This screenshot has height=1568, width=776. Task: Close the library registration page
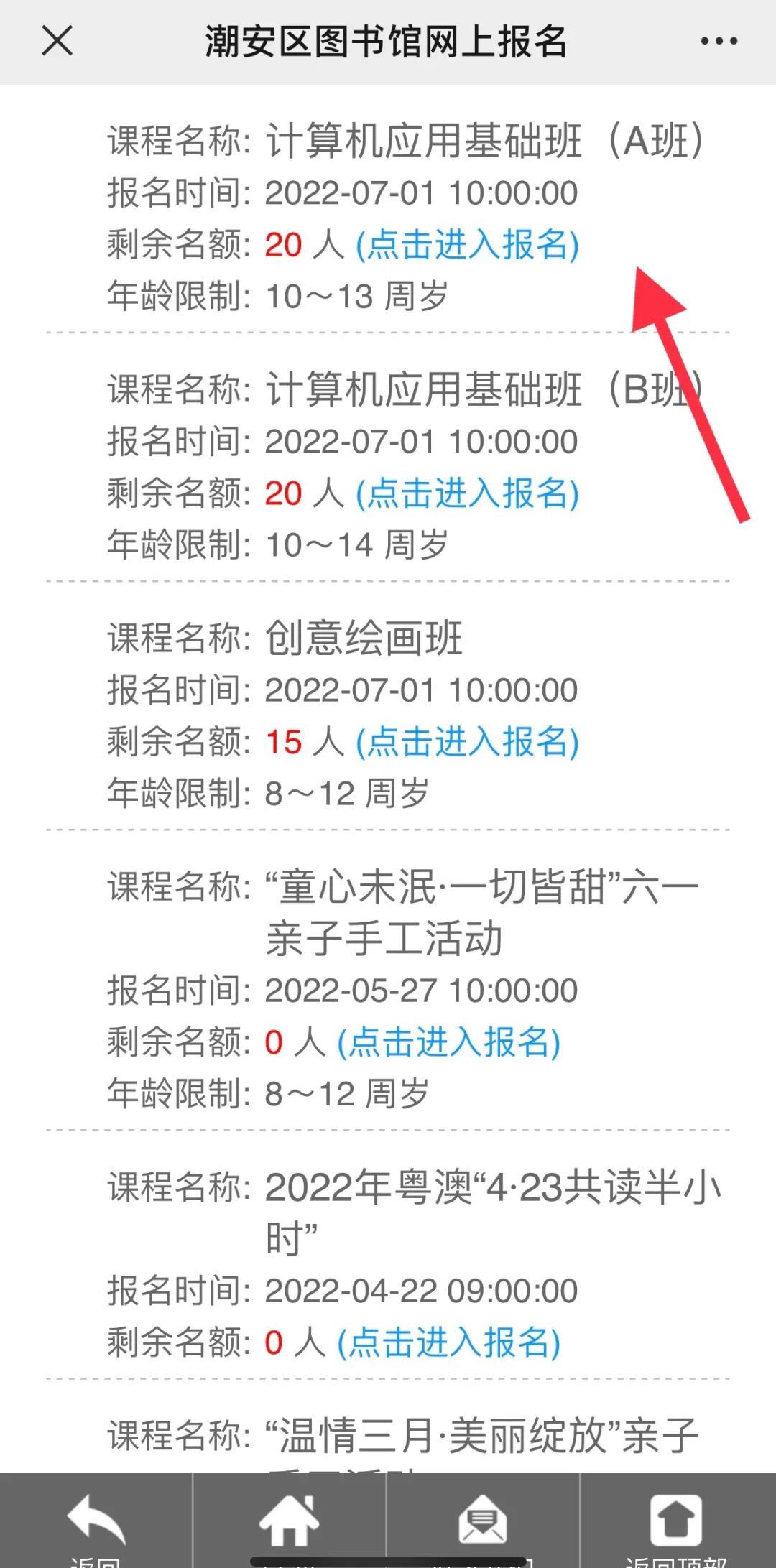pos(57,40)
